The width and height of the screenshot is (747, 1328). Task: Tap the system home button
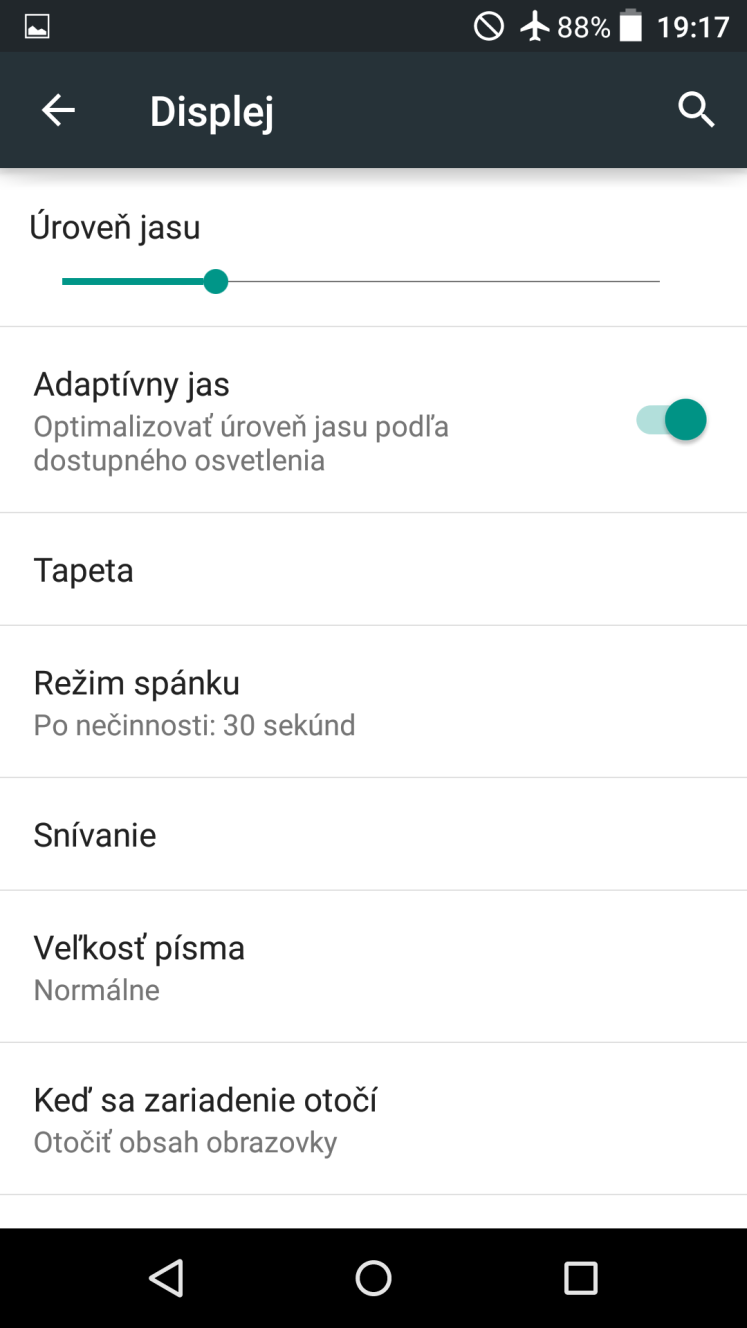point(373,1277)
